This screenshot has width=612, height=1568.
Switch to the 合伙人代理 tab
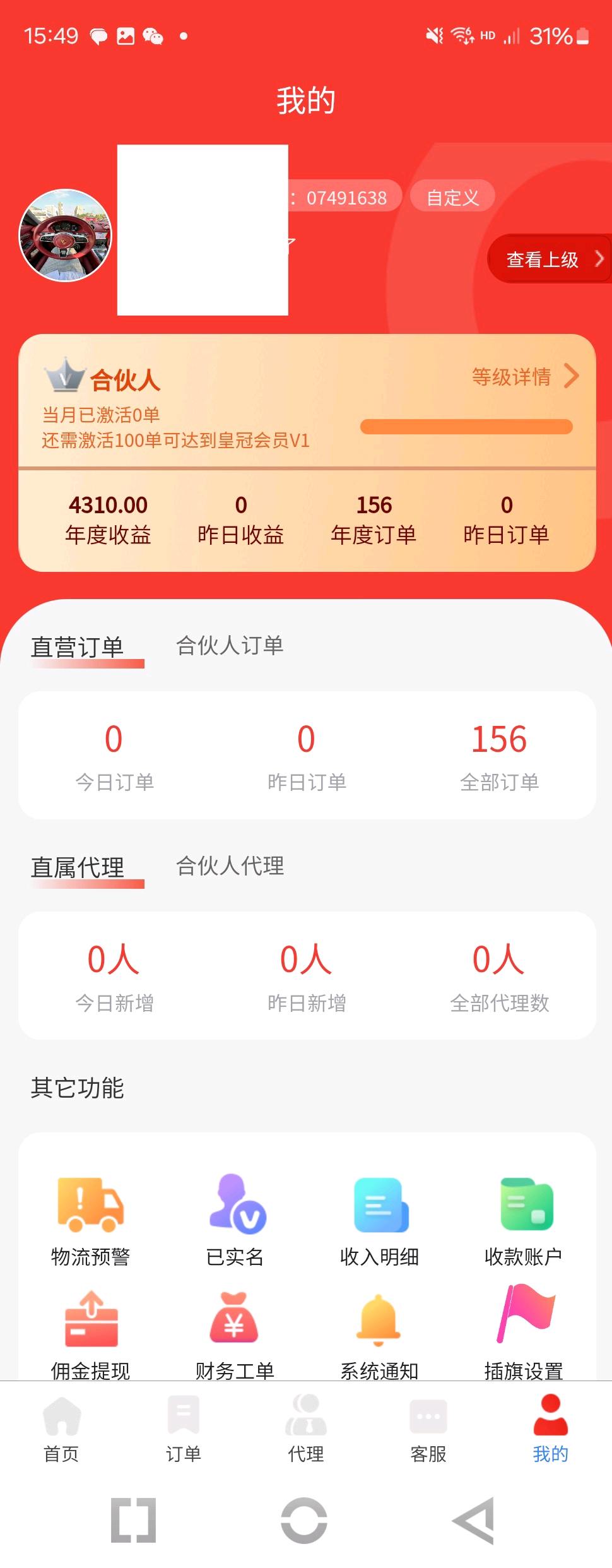(230, 865)
